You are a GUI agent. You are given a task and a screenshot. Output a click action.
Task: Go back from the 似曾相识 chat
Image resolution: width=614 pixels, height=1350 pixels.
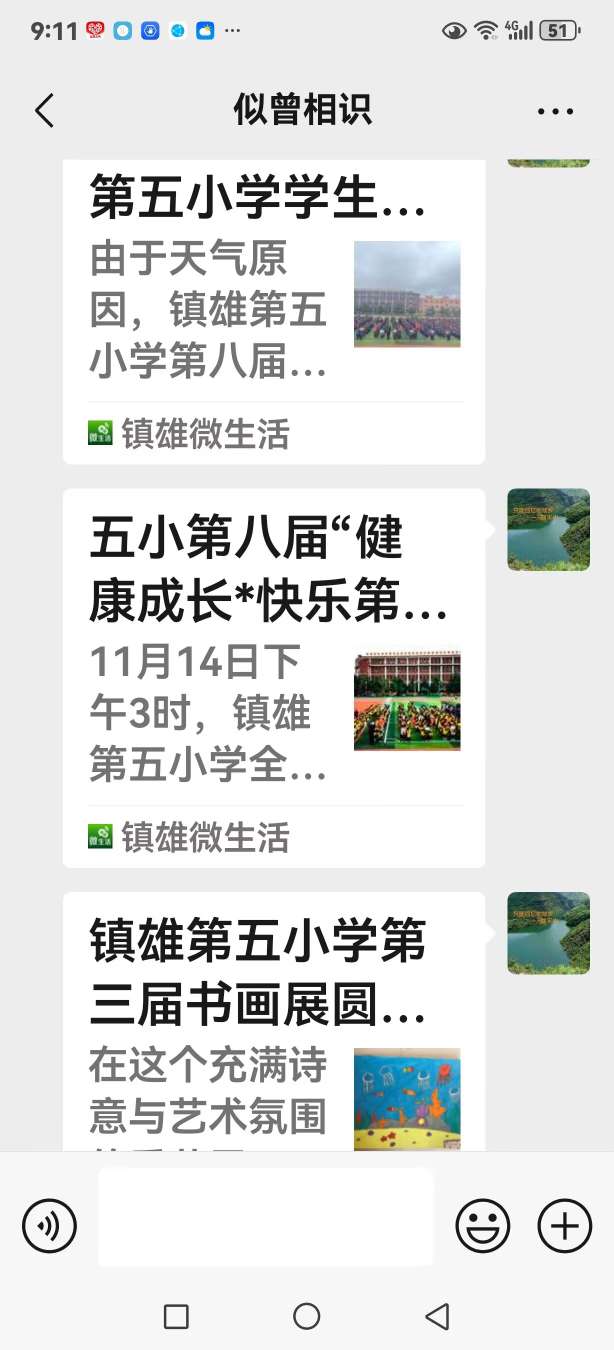tap(44, 110)
